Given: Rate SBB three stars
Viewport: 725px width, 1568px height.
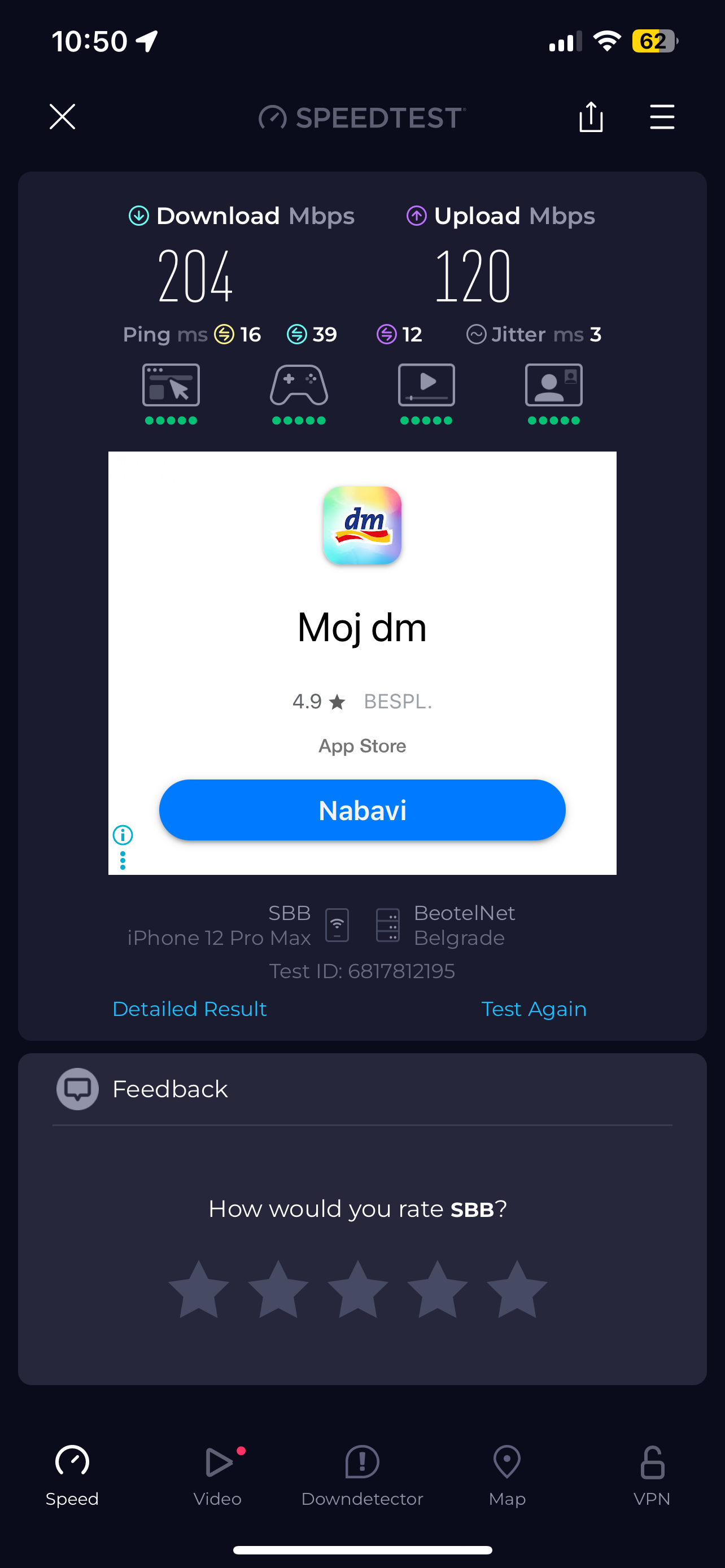Looking at the screenshot, I should 358,1290.
